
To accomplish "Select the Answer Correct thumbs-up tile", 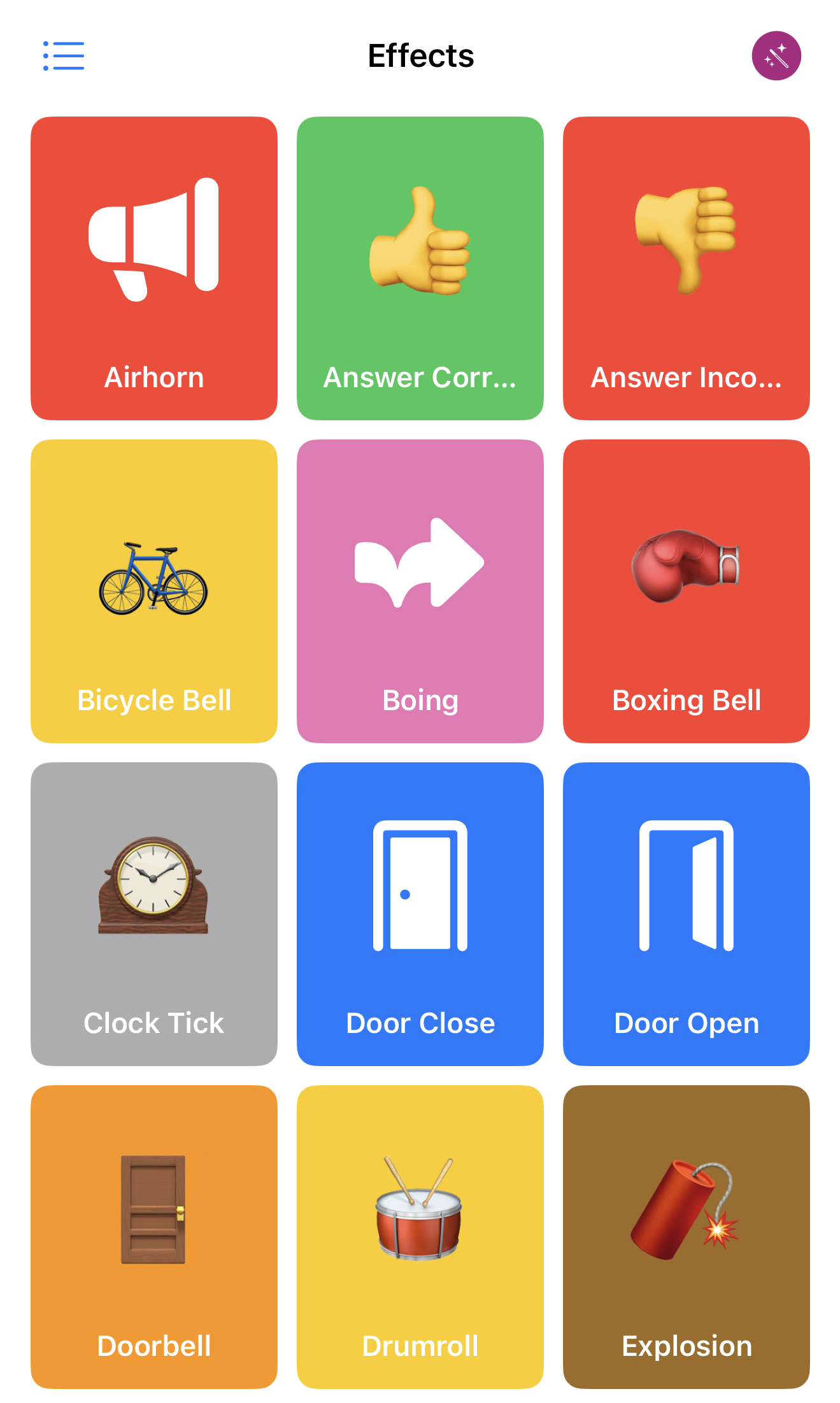I will coord(420,268).
